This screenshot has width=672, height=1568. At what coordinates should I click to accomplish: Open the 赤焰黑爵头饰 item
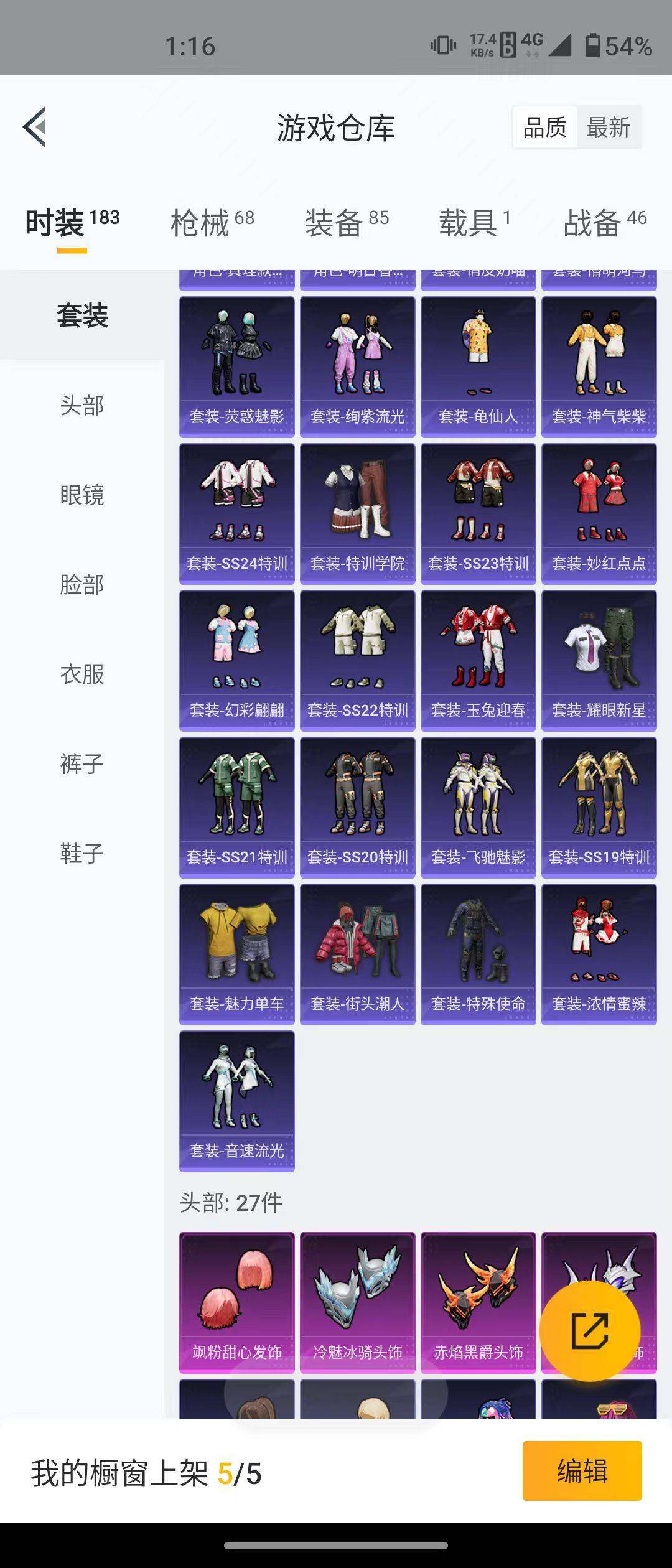click(x=478, y=1307)
